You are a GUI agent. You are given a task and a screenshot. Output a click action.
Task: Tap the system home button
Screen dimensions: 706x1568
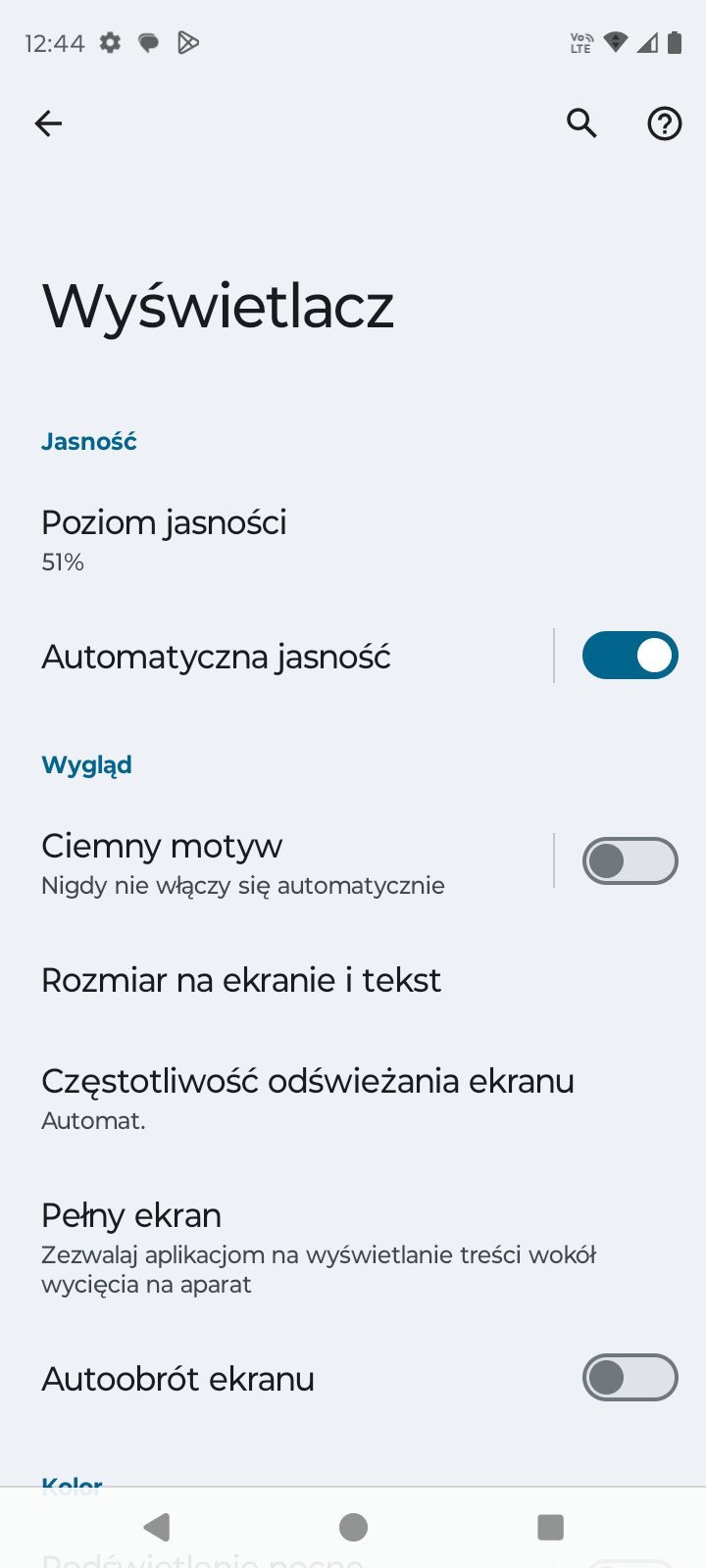353,1527
